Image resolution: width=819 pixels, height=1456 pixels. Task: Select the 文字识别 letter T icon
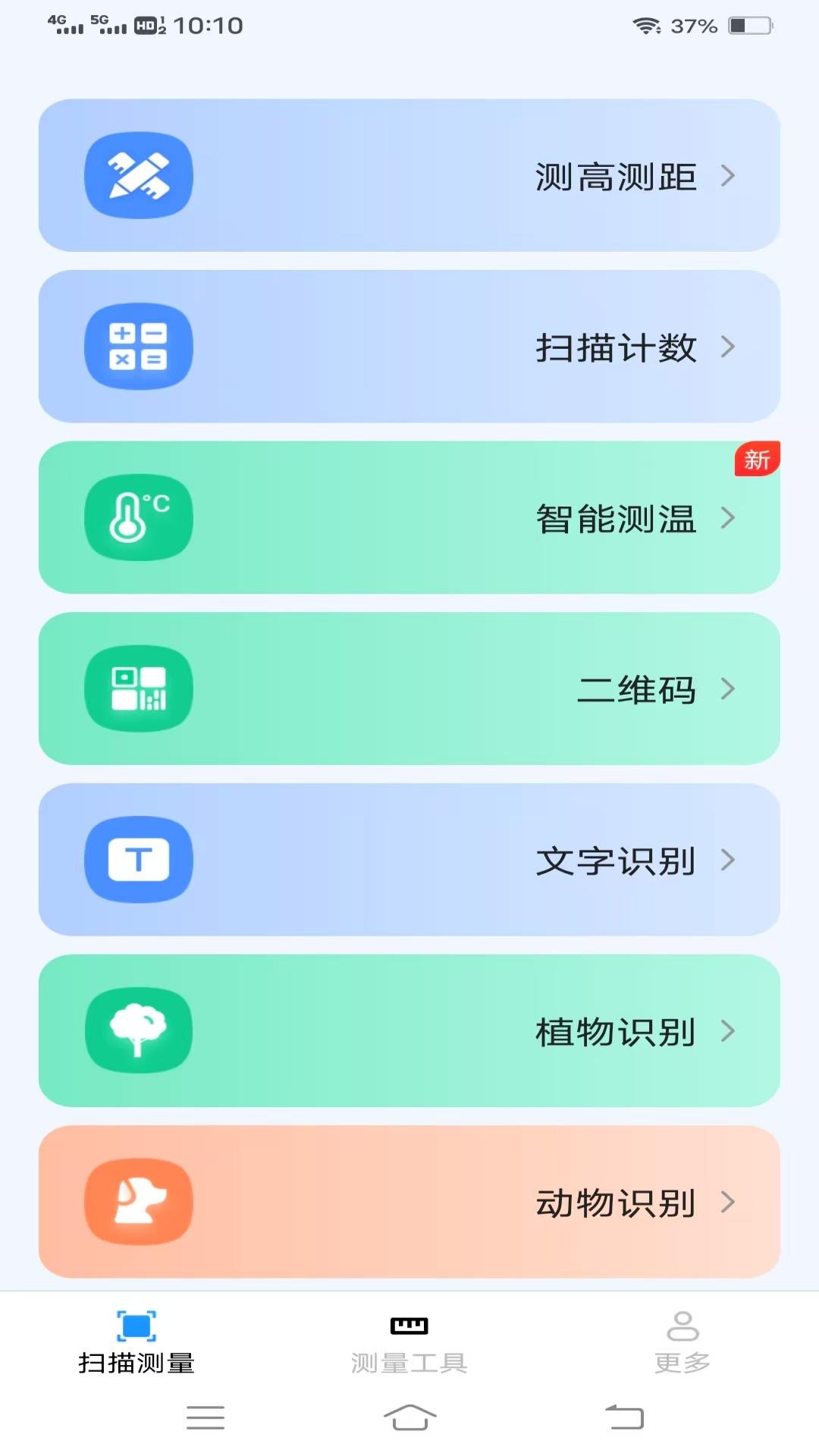pos(139,859)
